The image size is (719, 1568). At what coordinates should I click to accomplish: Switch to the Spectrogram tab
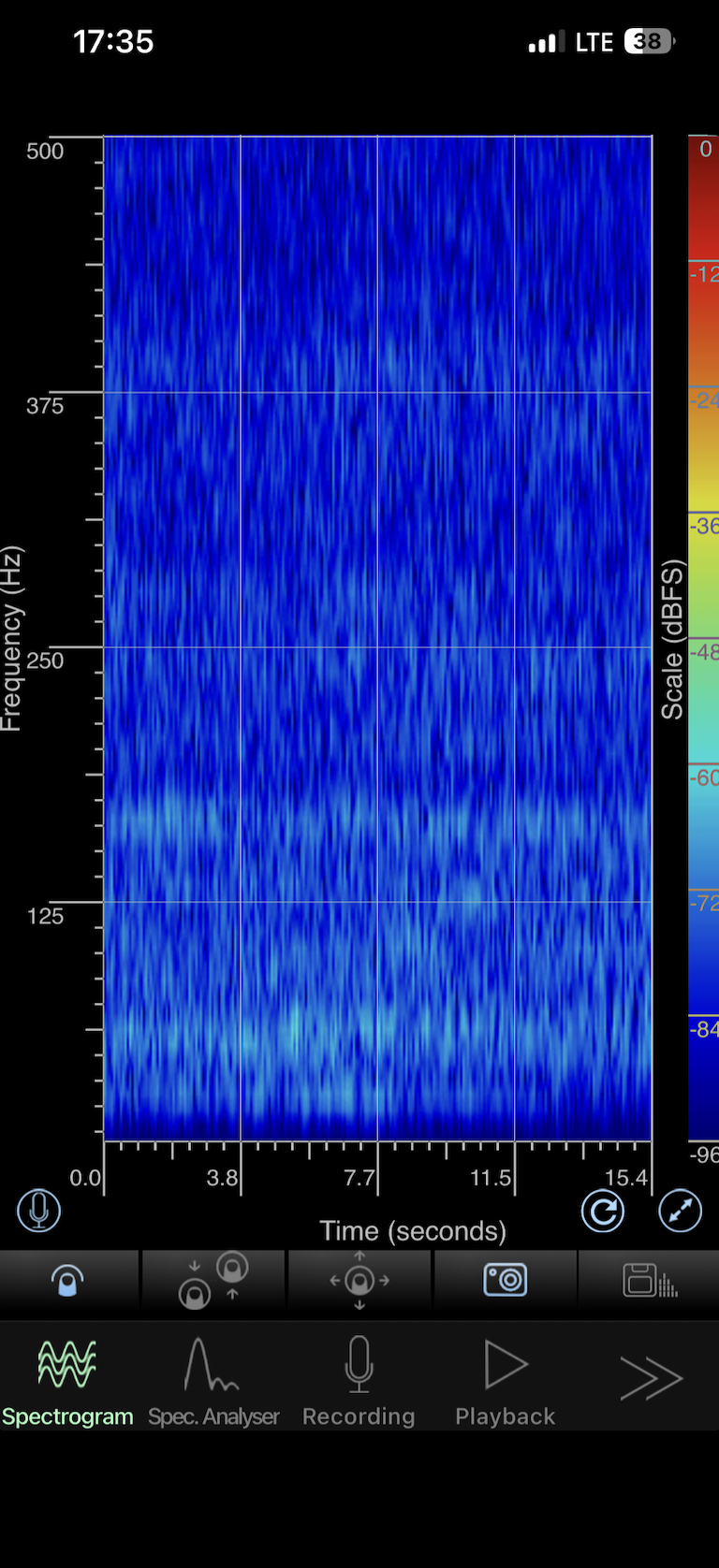[x=67, y=1382]
